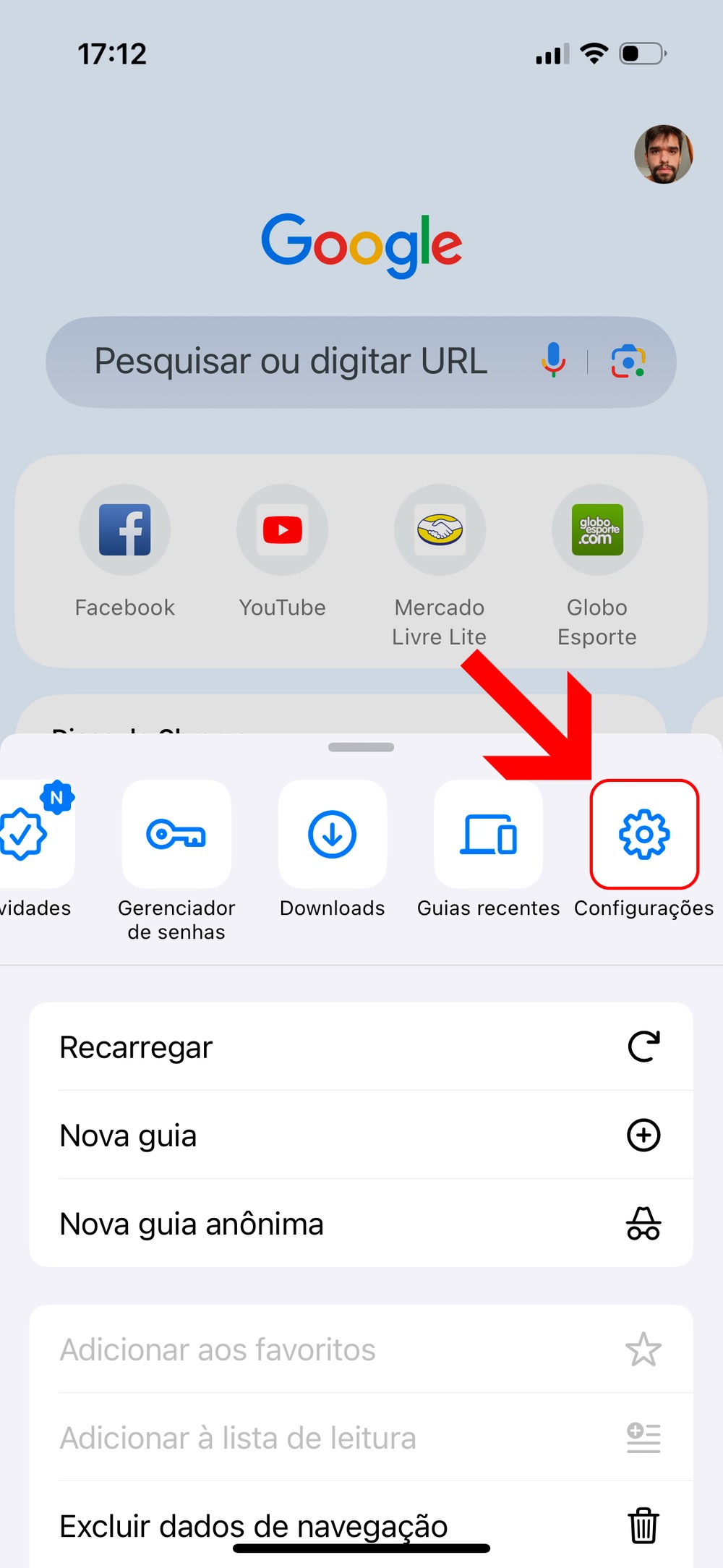Tap Excluir dados de navegação

[361, 1525]
